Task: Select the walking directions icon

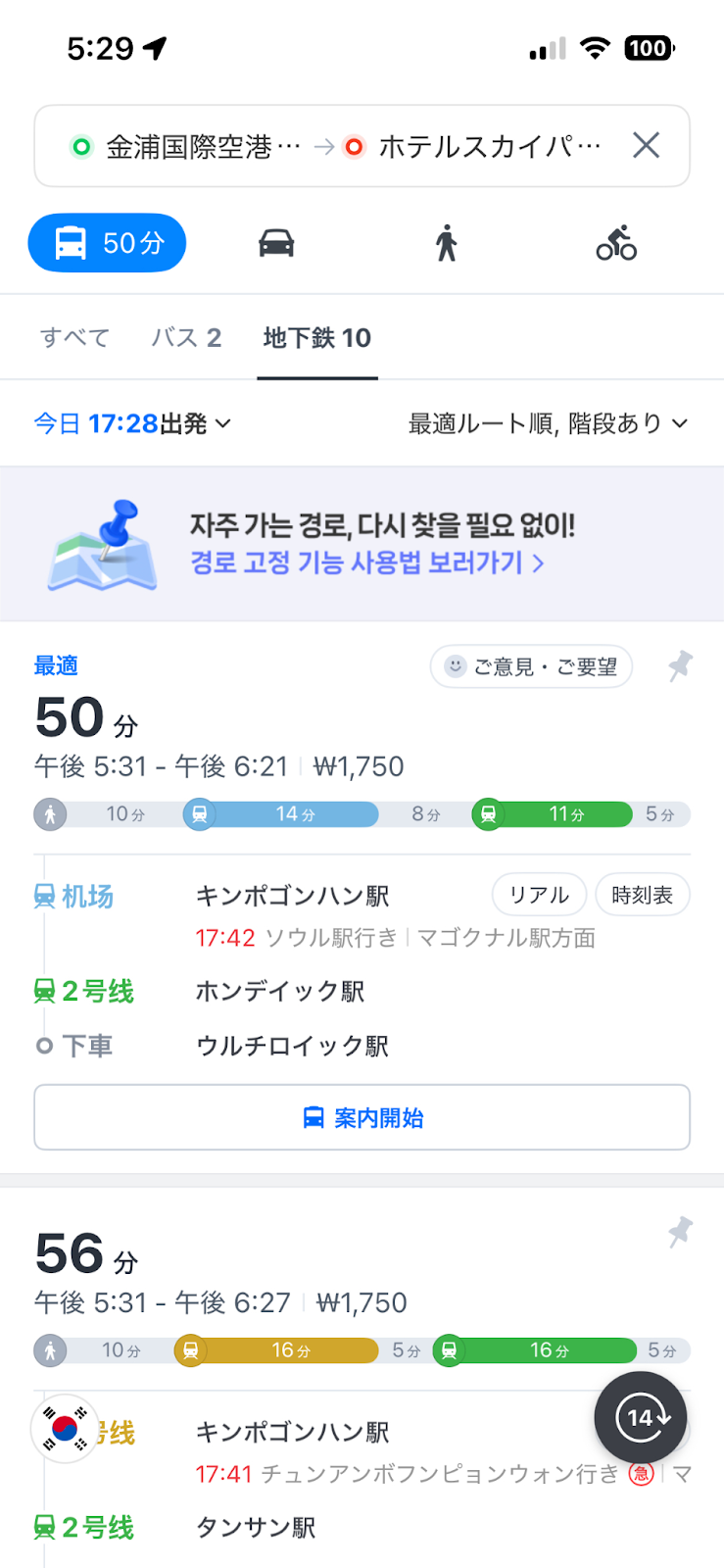Action: 446,242
